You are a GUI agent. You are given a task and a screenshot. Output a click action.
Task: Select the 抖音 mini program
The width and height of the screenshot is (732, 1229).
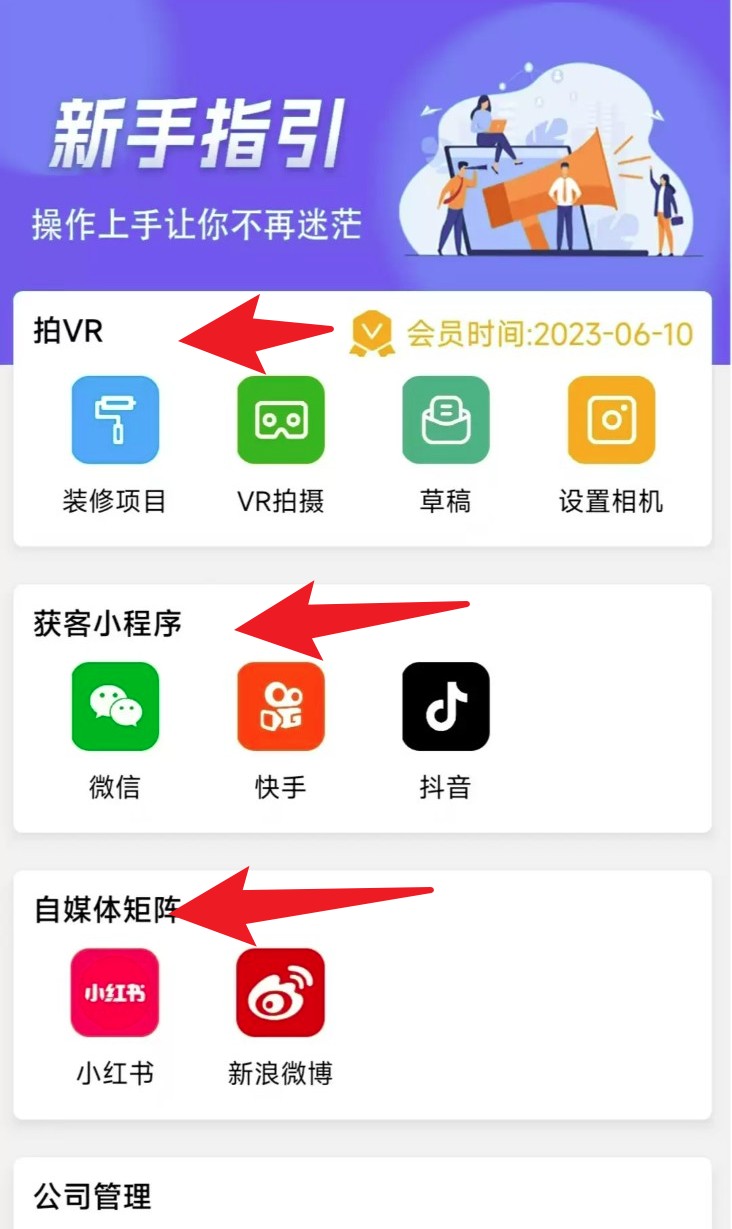pyautogui.click(x=446, y=707)
